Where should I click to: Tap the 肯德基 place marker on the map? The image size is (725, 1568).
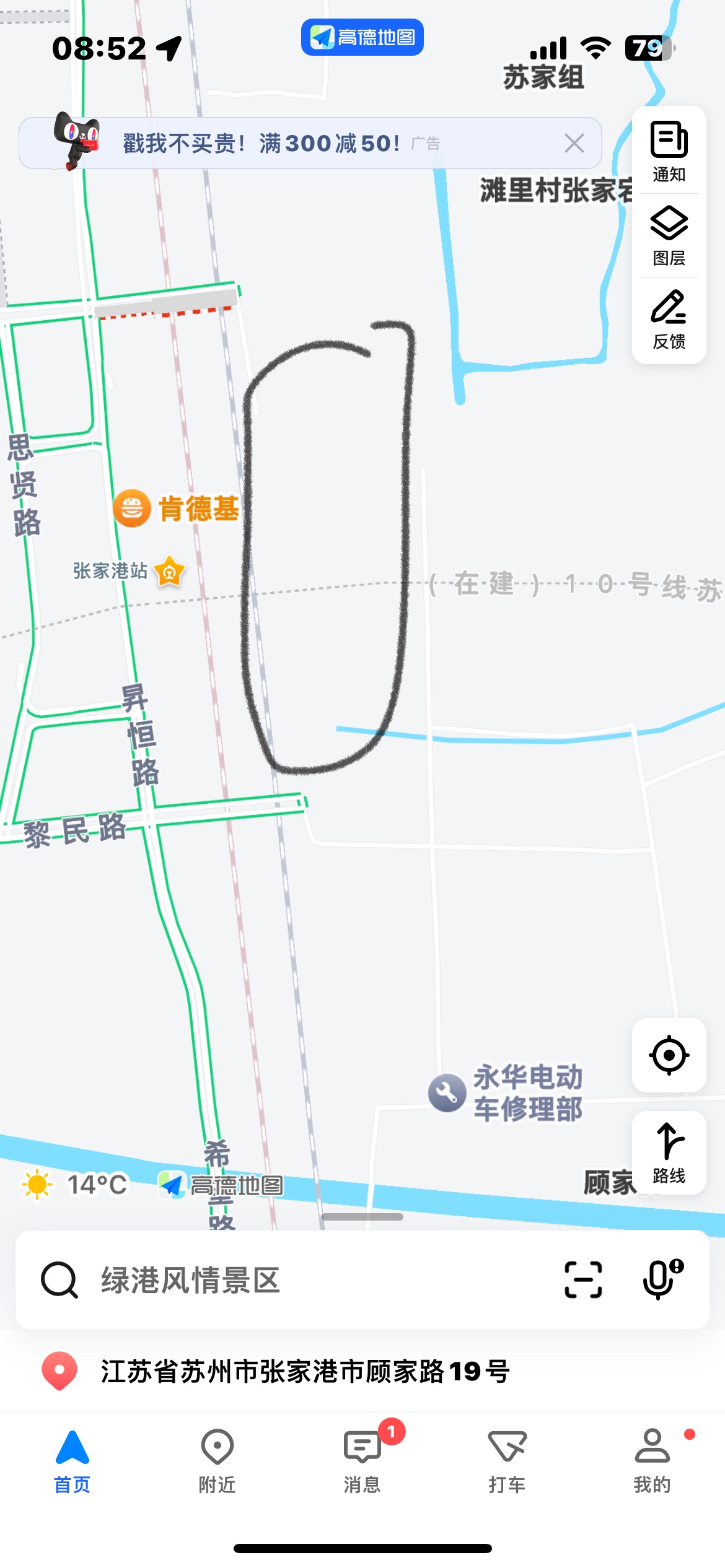(x=176, y=508)
